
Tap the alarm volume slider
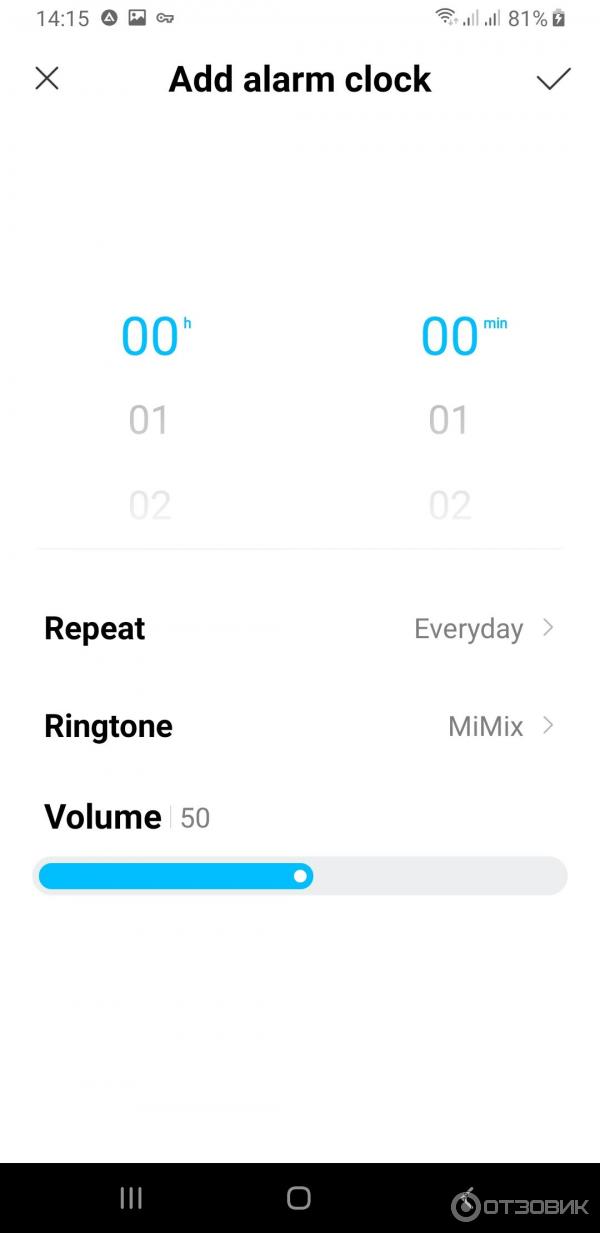[300, 877]
